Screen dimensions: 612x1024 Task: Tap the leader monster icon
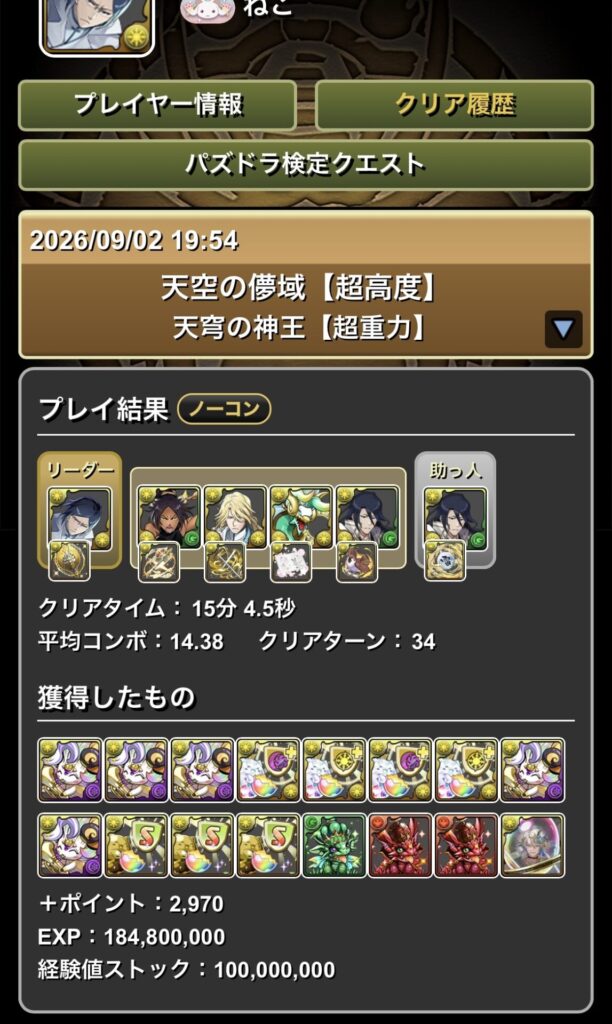(80, 520)
